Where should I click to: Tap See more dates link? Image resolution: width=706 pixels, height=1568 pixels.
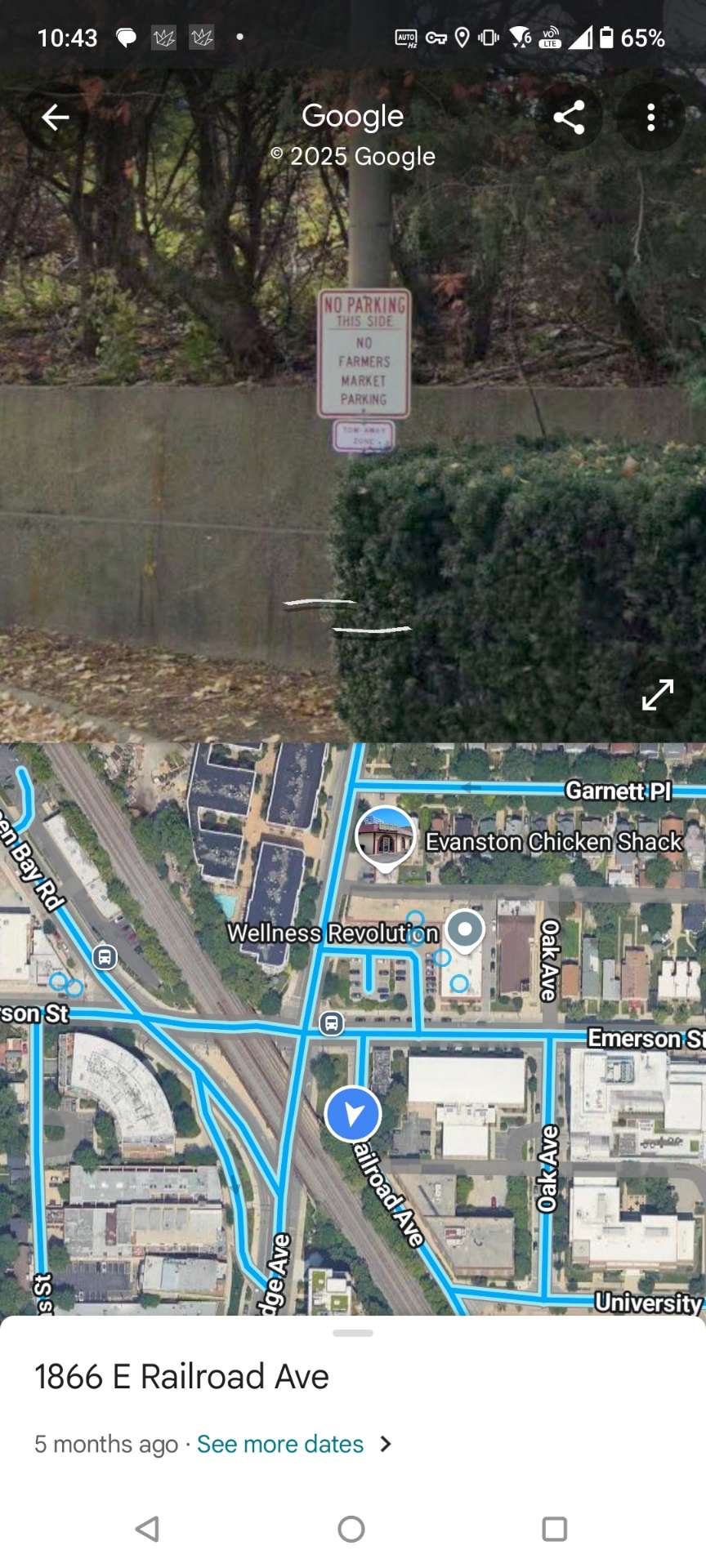280,1444
